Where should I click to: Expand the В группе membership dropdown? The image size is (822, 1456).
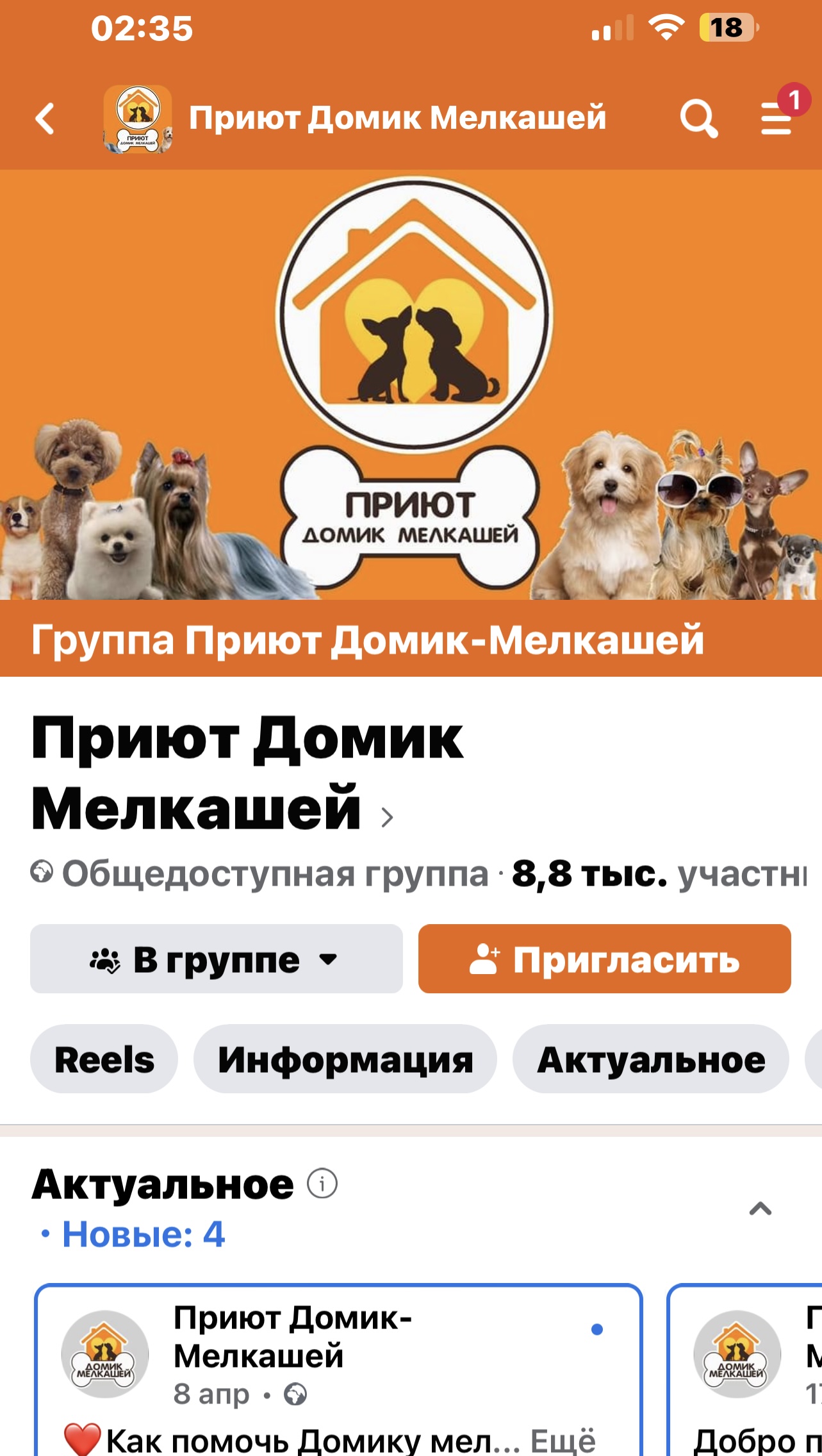[x=216, y=959]
